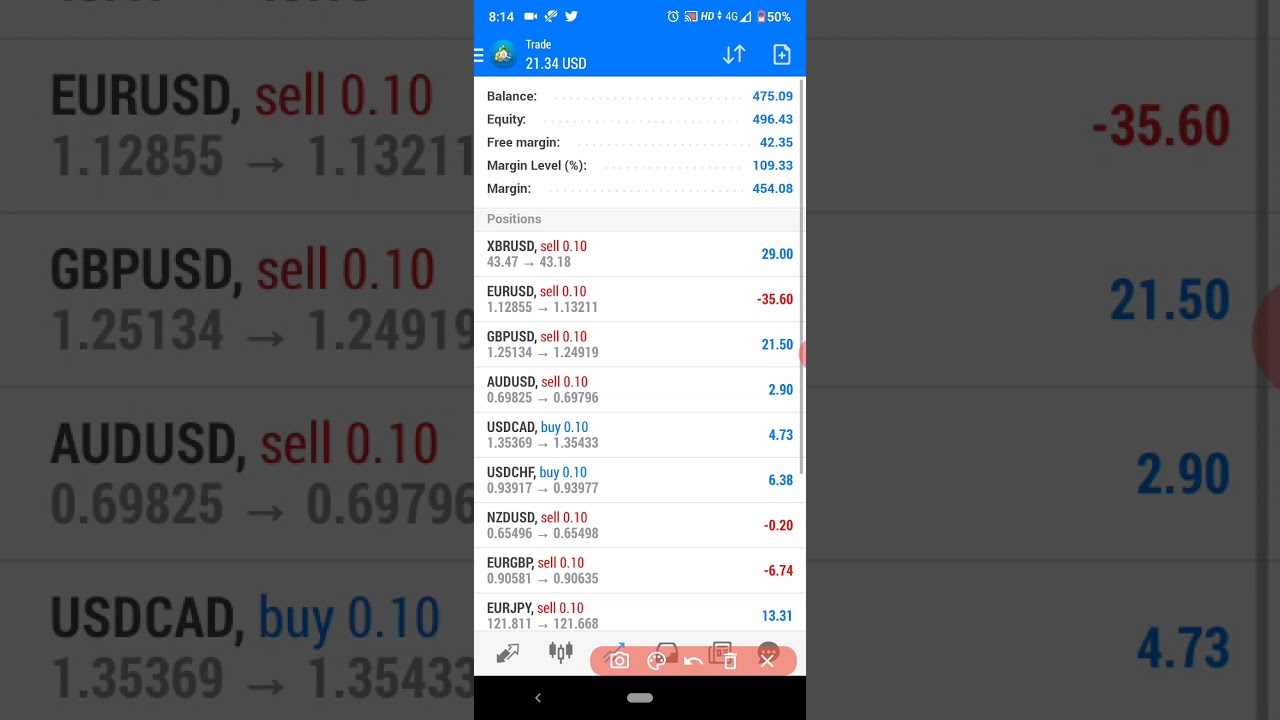Select the NZDUSD sell position
This screenshot has height=720, width=1280.
point(639,525)
